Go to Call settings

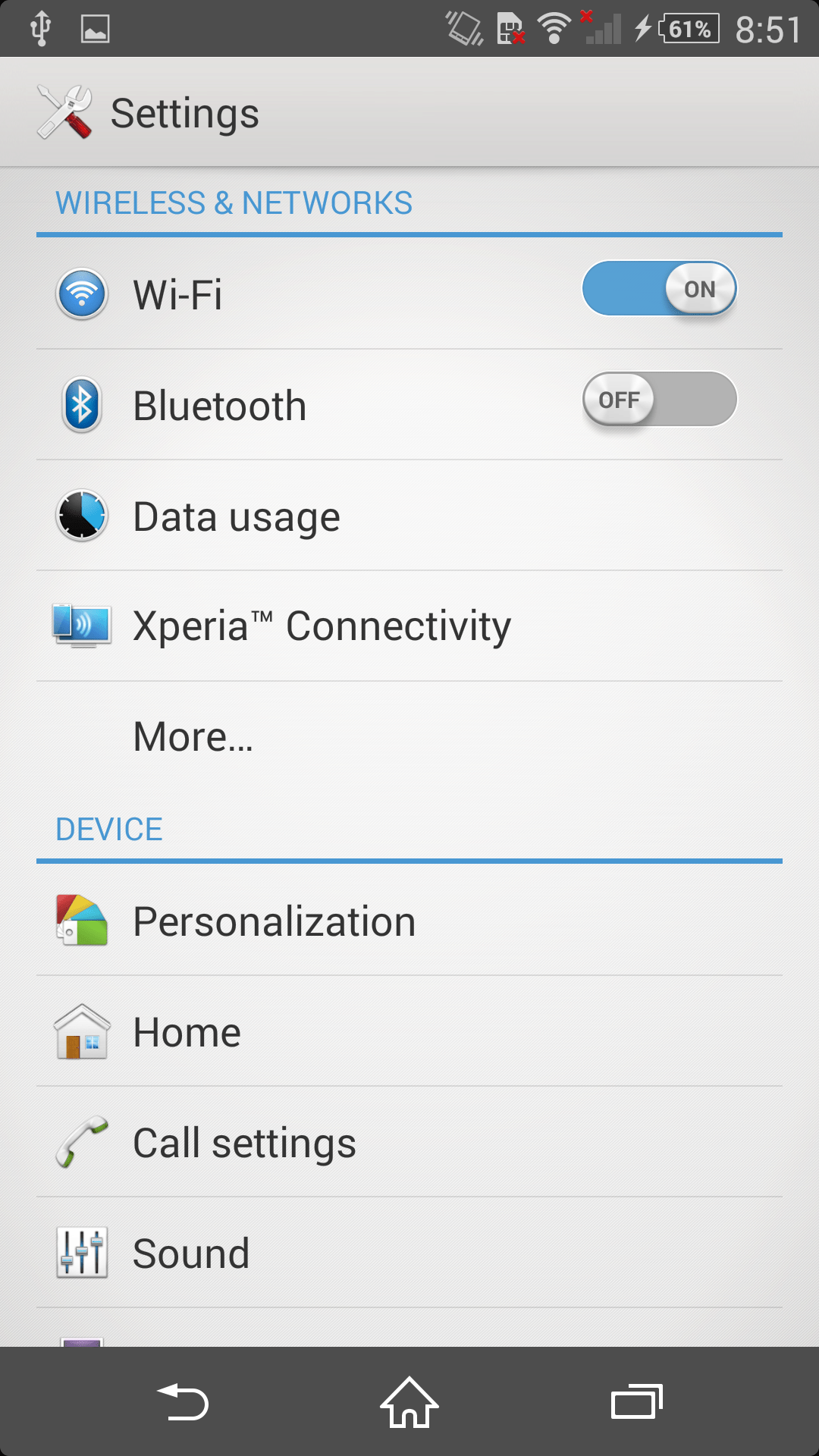point(409,1142)
